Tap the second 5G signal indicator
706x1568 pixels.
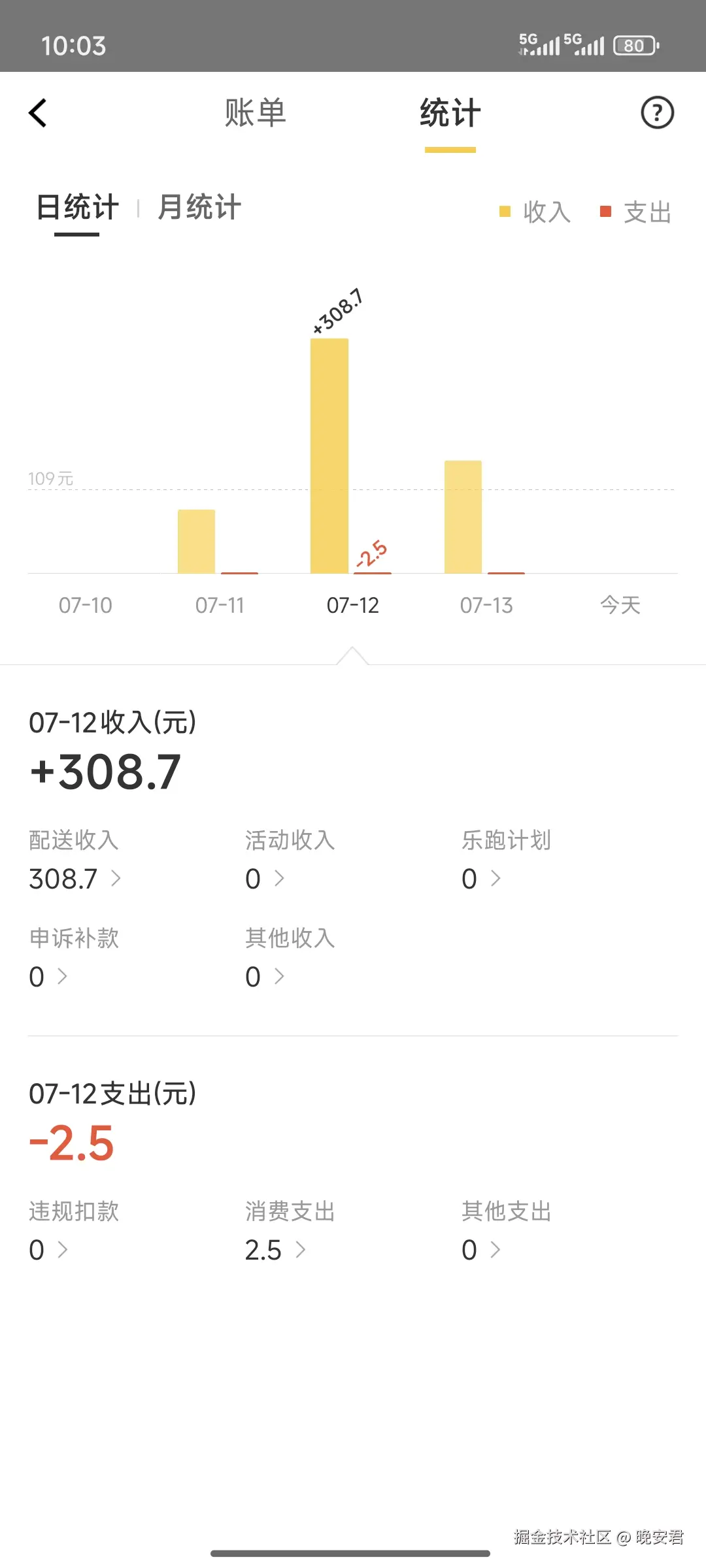pos(585,43)
